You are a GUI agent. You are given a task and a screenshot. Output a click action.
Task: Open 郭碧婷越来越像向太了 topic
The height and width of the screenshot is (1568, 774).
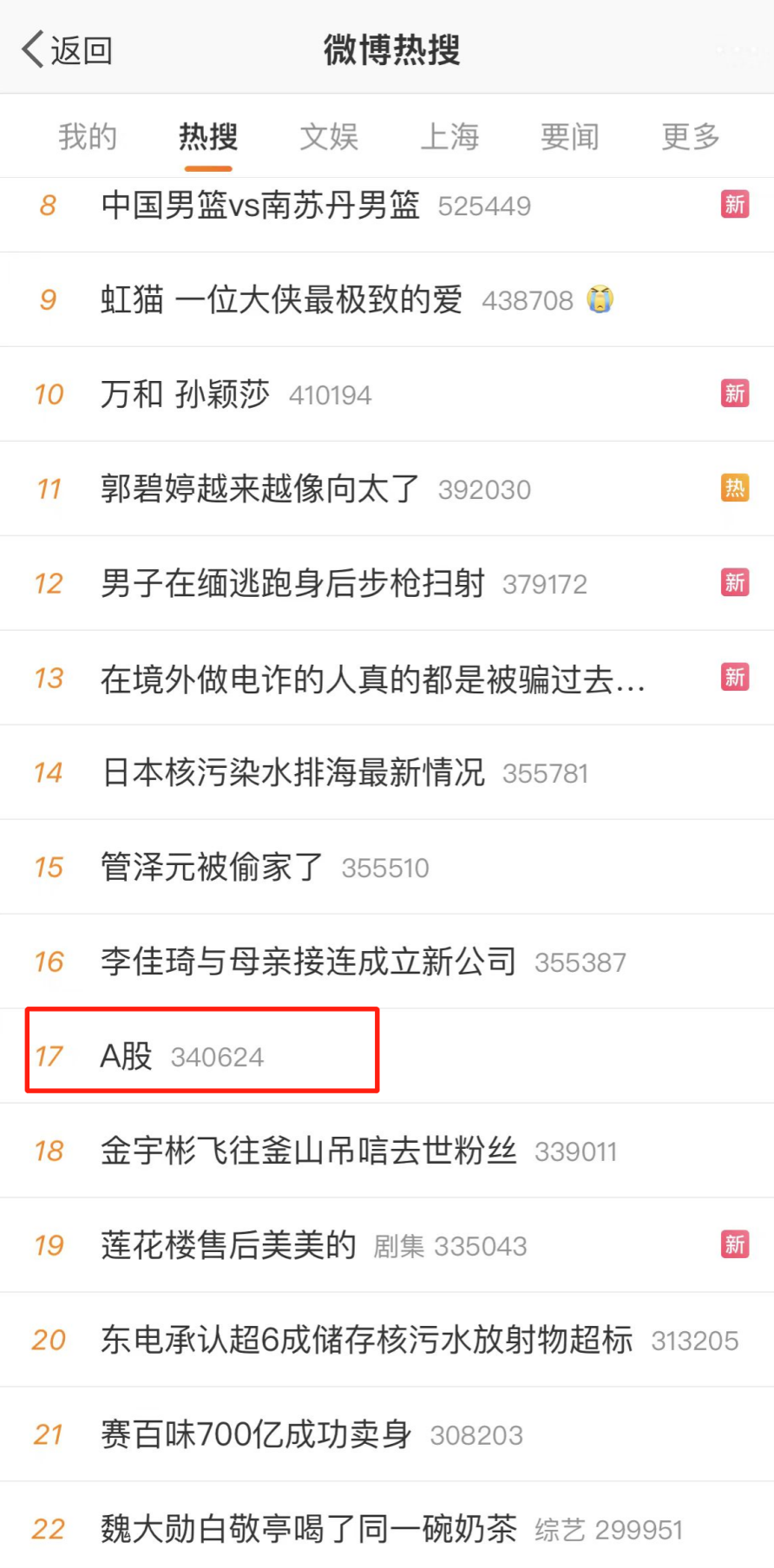(260, 489)
